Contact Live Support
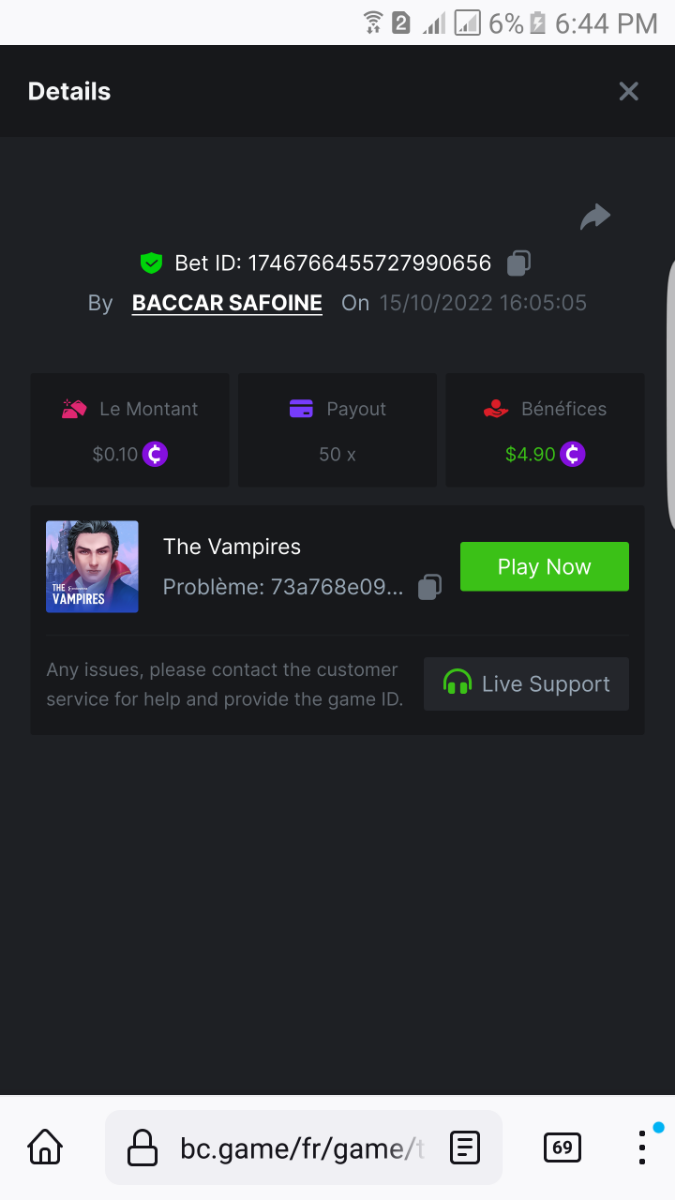The width and height of the screenshot is (675, 1200). click(x=526, y=684)
